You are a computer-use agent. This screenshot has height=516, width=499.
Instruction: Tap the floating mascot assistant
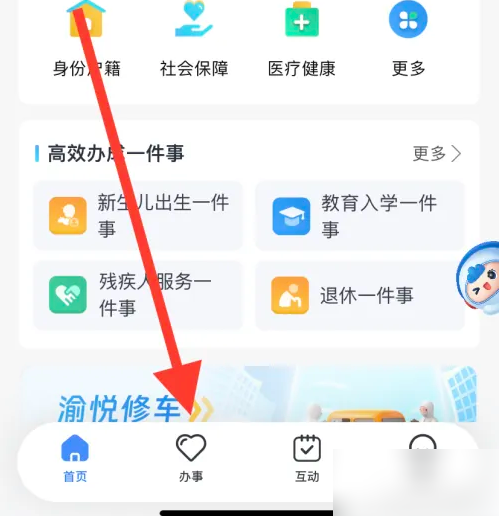pyautogui.click(x=478, y=278)
